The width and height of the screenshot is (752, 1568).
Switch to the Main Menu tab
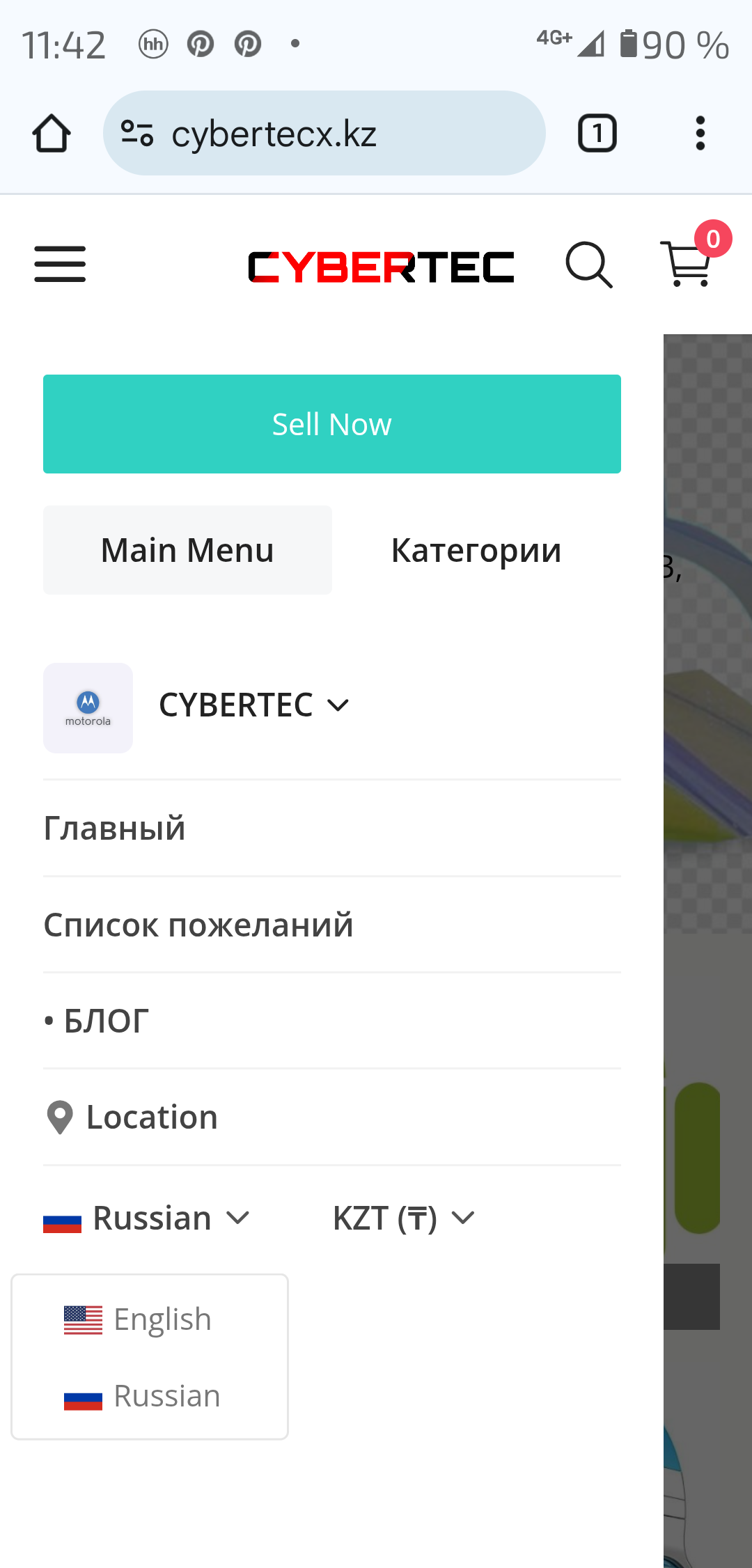pos(187,550)
